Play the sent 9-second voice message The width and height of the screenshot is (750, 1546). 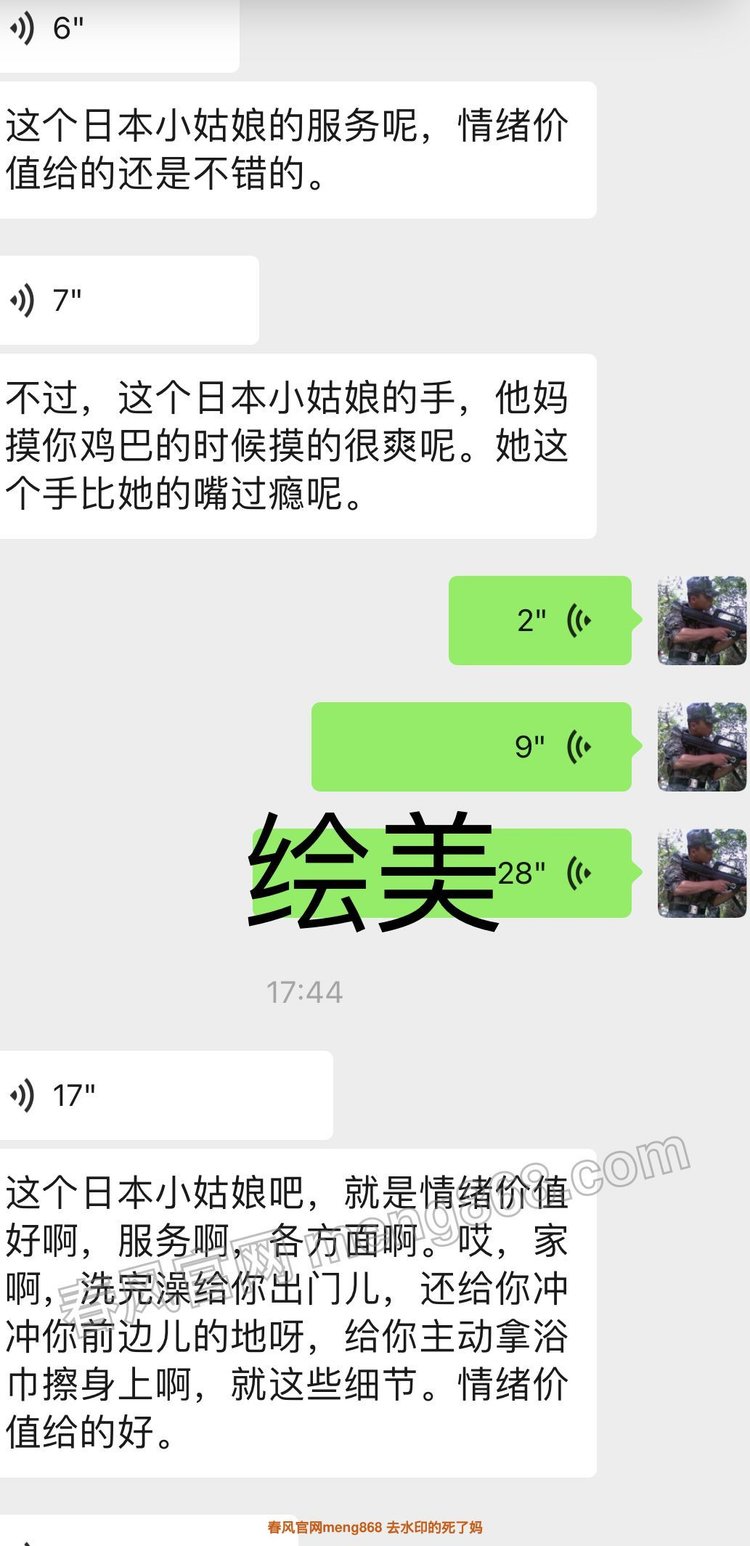point(471,746)
